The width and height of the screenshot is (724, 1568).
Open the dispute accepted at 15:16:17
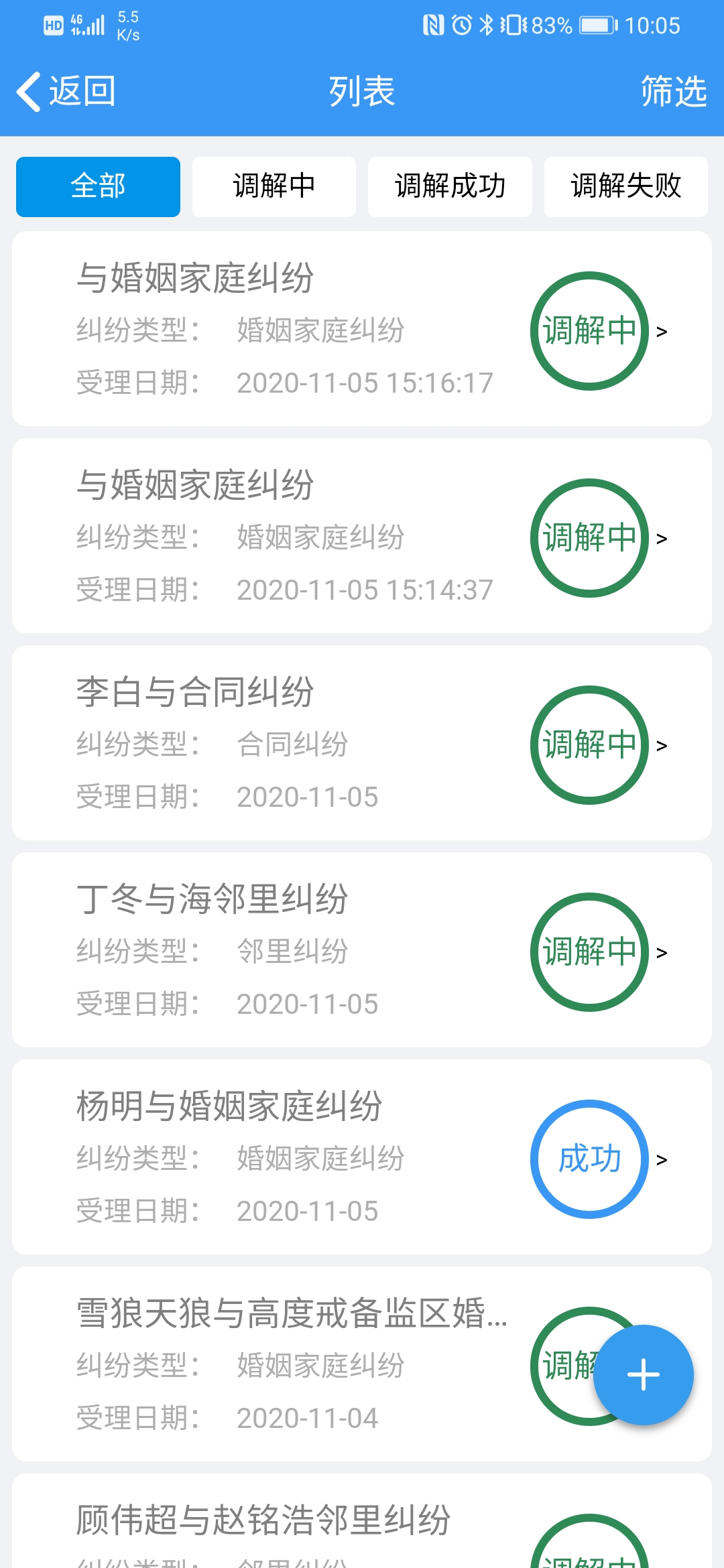tap(362, 329)
